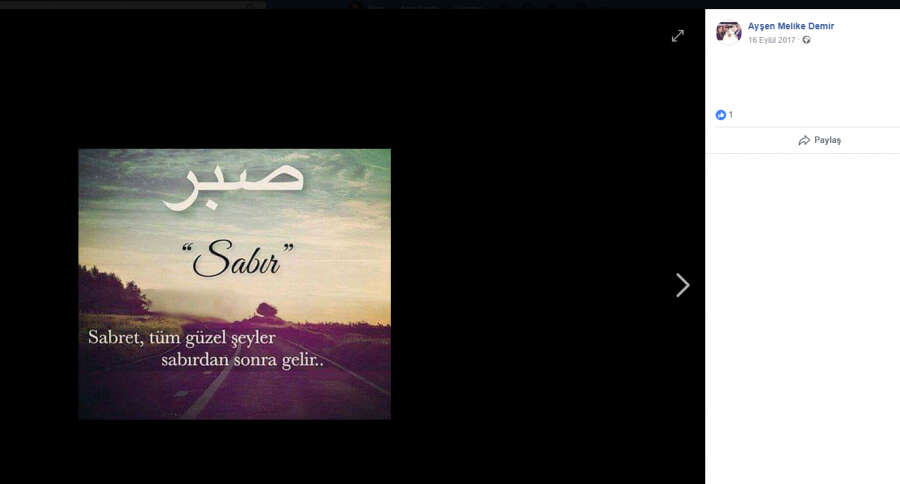Screen dimensions: 900x484
Task: Expand the photo to fullscreen
Action: pos(678,36)
